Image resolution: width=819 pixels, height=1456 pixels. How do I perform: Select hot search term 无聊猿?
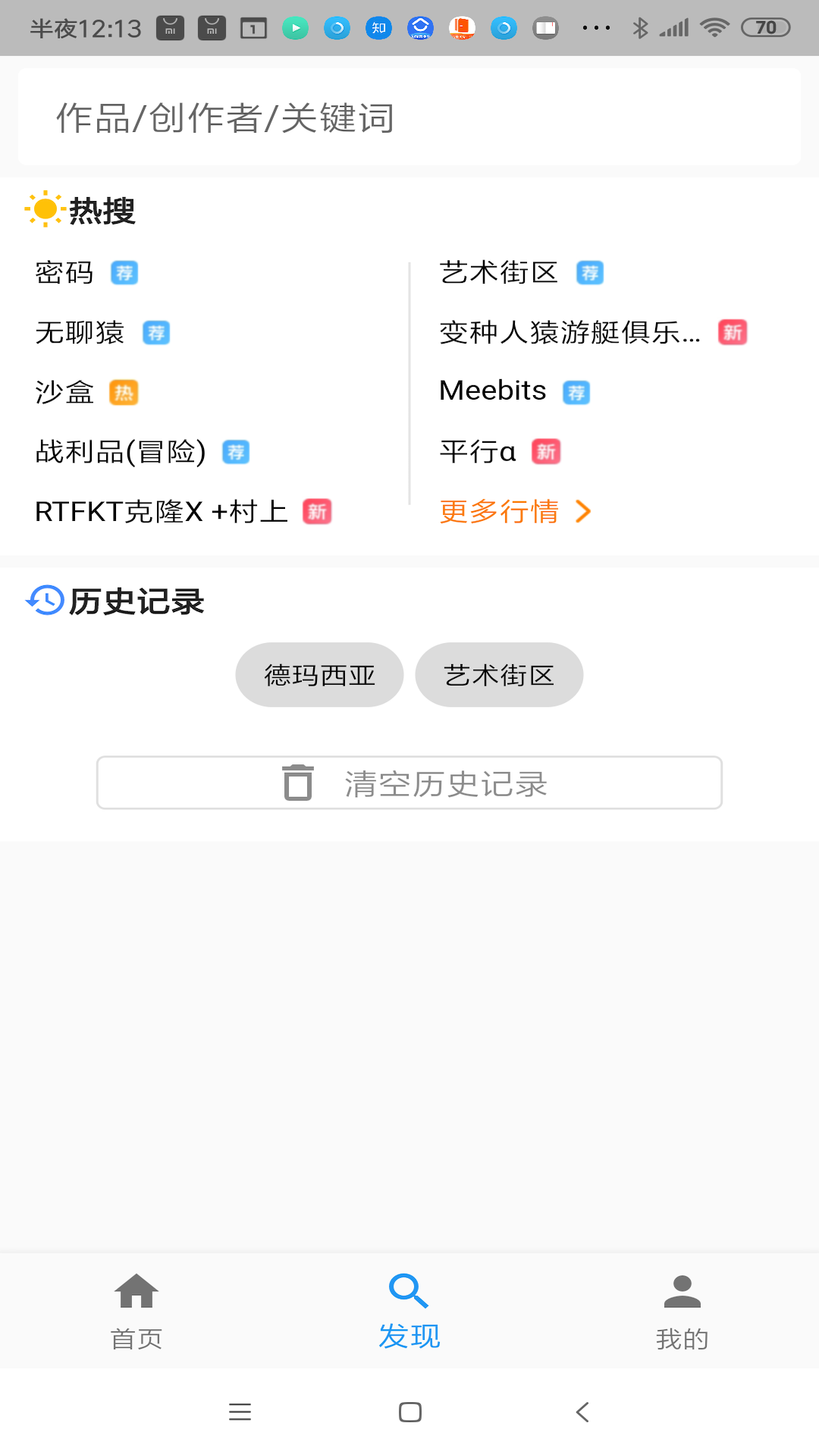pyautogui.click(x=80, y=333)
